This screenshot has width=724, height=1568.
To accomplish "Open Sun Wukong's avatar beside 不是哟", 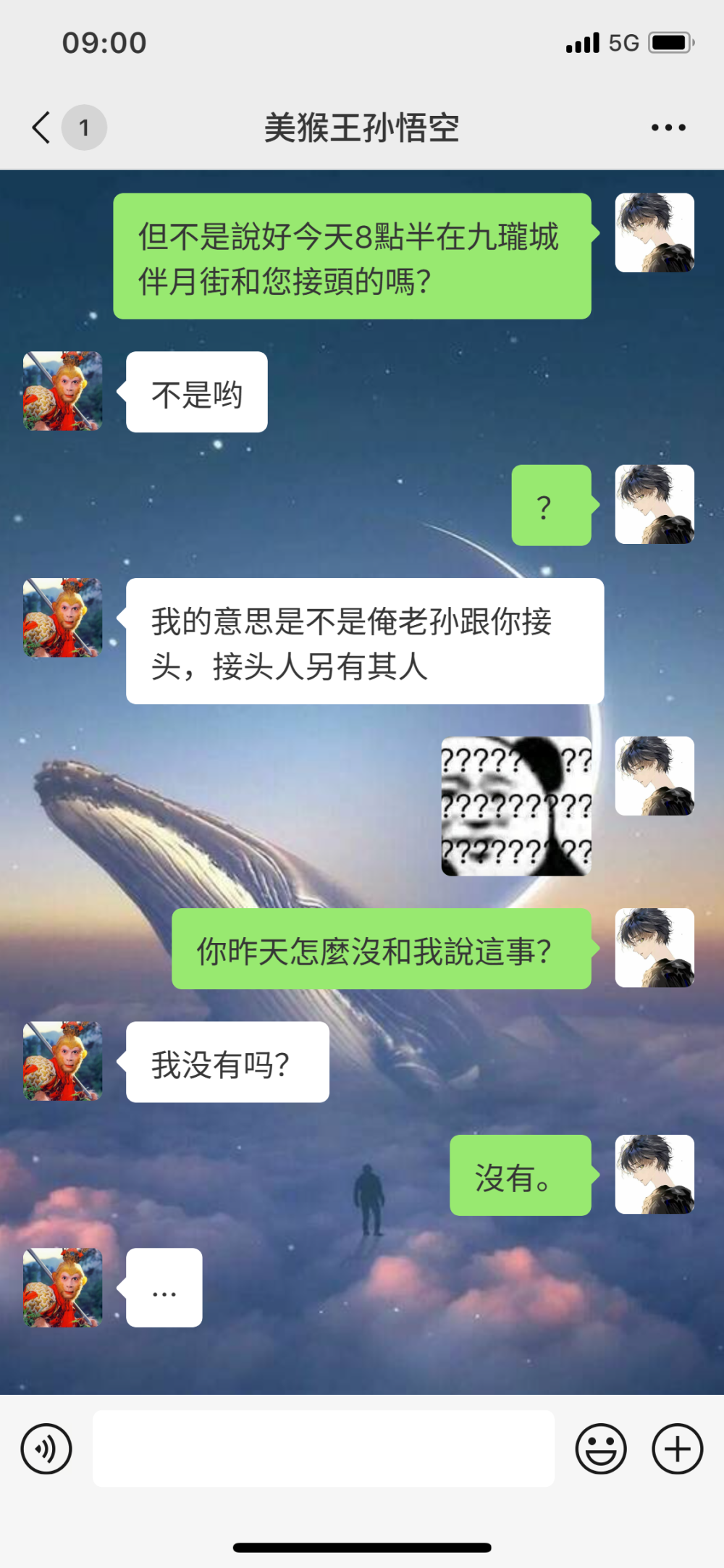I will pos(63,391).
